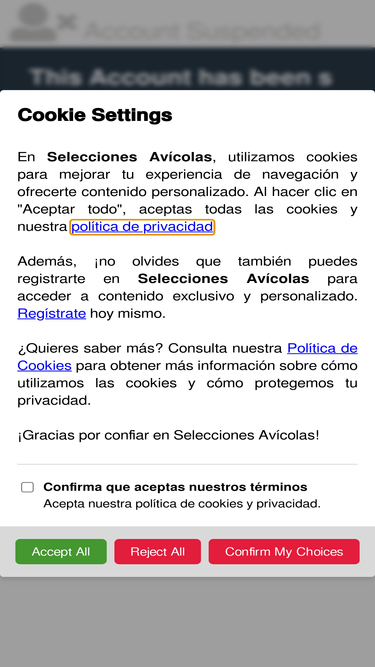Check Confirma que aceptas nuestros términos
The width and height of the screenshot is (375, 667).
[28, 487]
